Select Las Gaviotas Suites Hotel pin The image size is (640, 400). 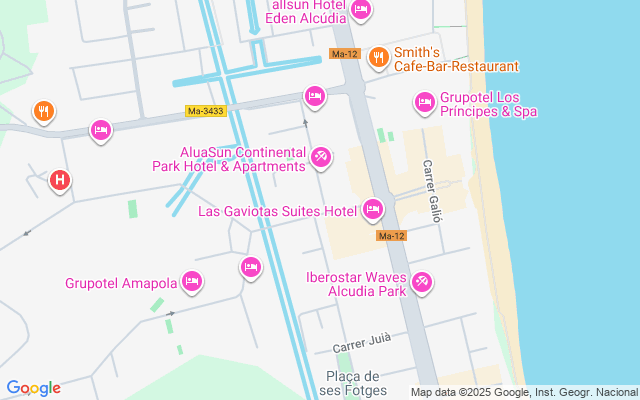[372, 209]
